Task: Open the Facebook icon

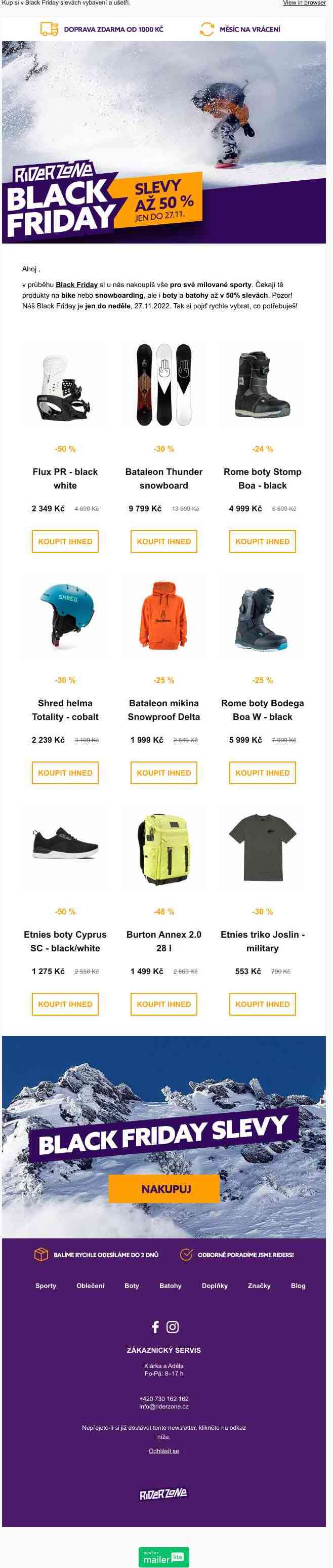Action: tap(155, 1326)
